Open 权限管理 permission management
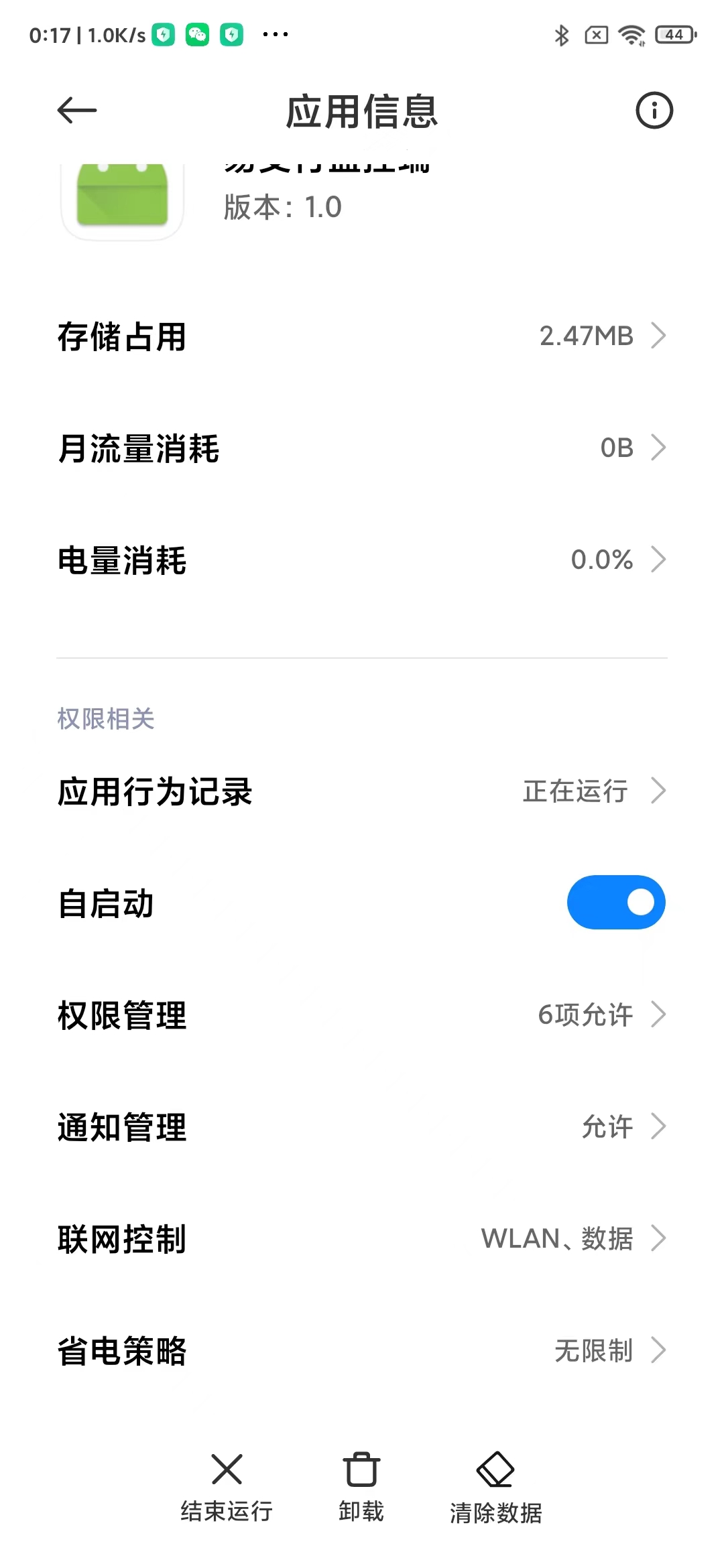The image size is (724, 1568). coord(362,1015)
